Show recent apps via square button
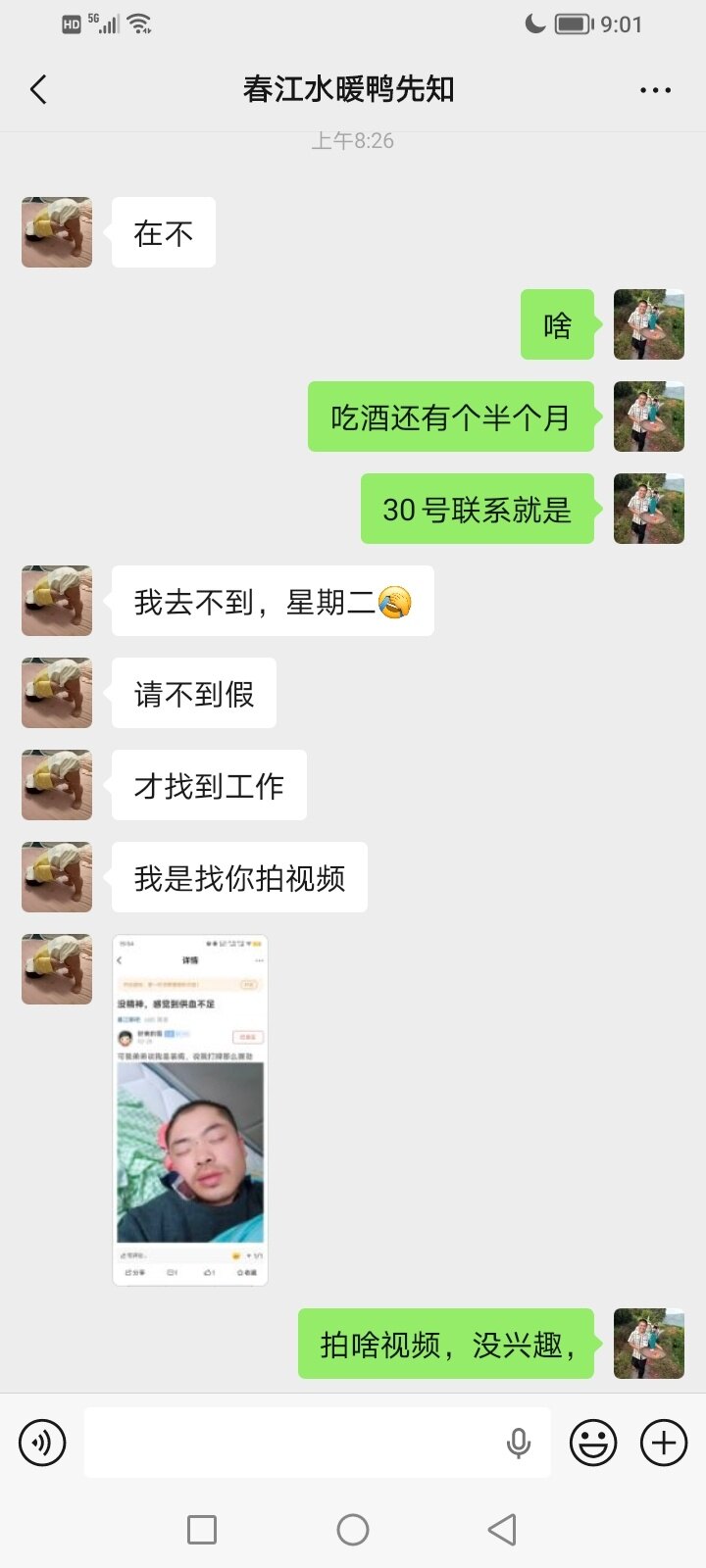 coord(202,1530)
